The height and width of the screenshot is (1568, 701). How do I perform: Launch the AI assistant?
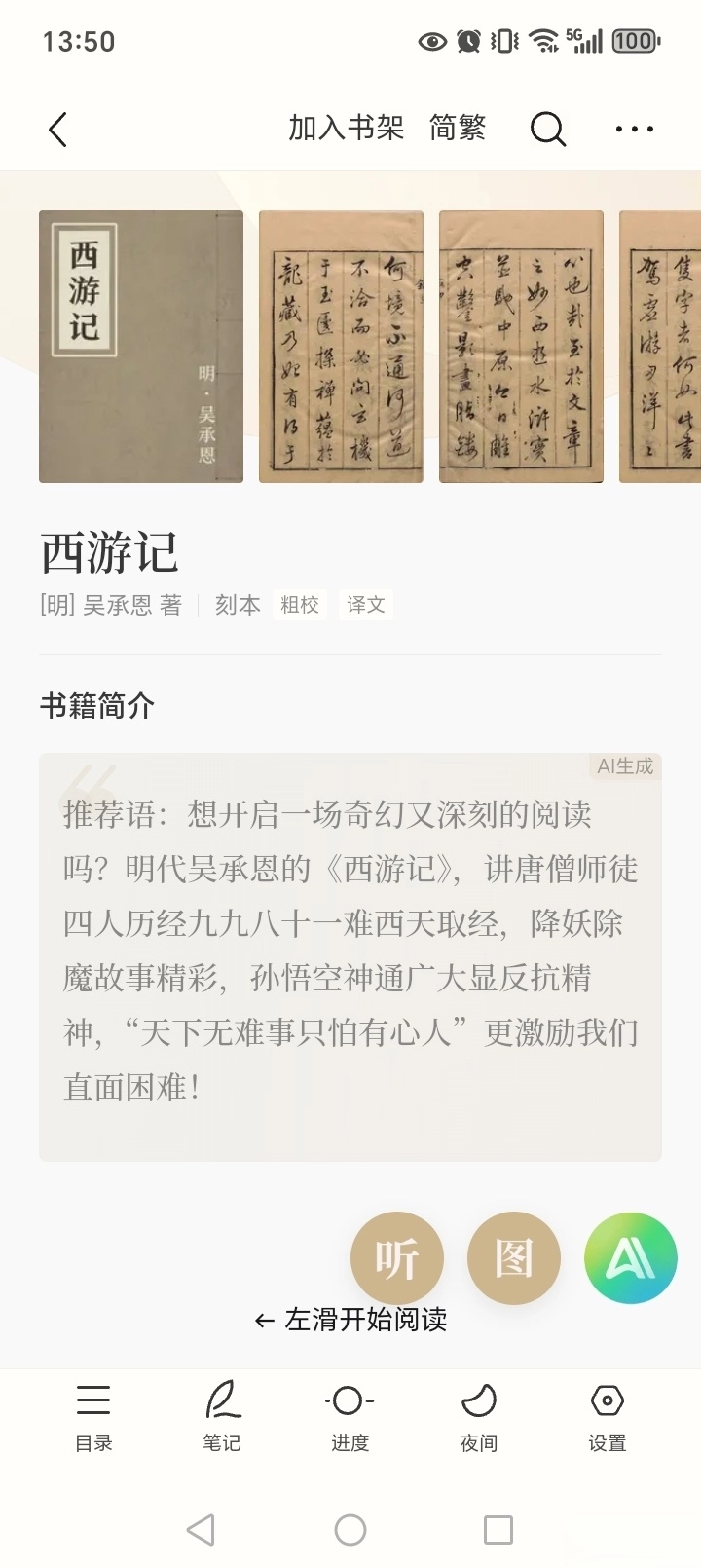coord(630,1257)
